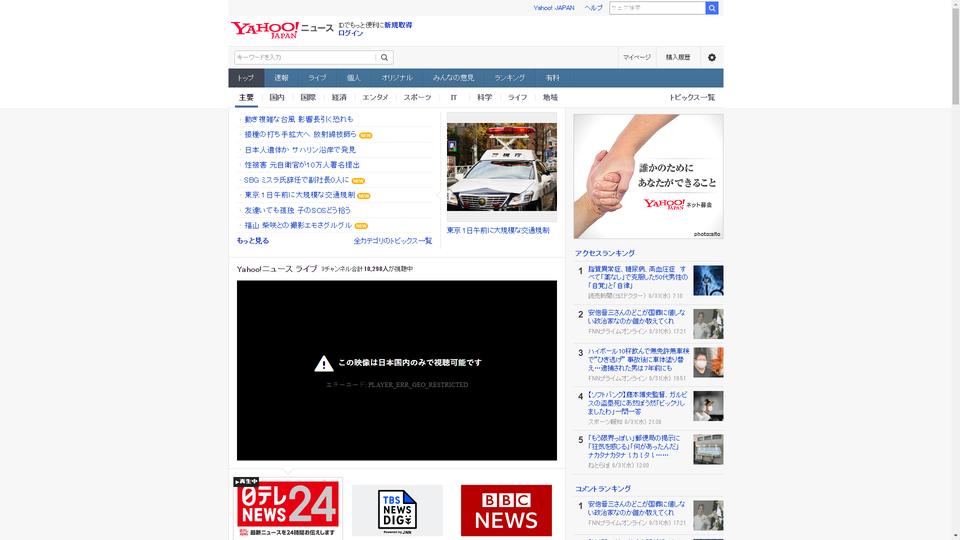Switch to the ライブ tab
960x540 pixels.
317,78
